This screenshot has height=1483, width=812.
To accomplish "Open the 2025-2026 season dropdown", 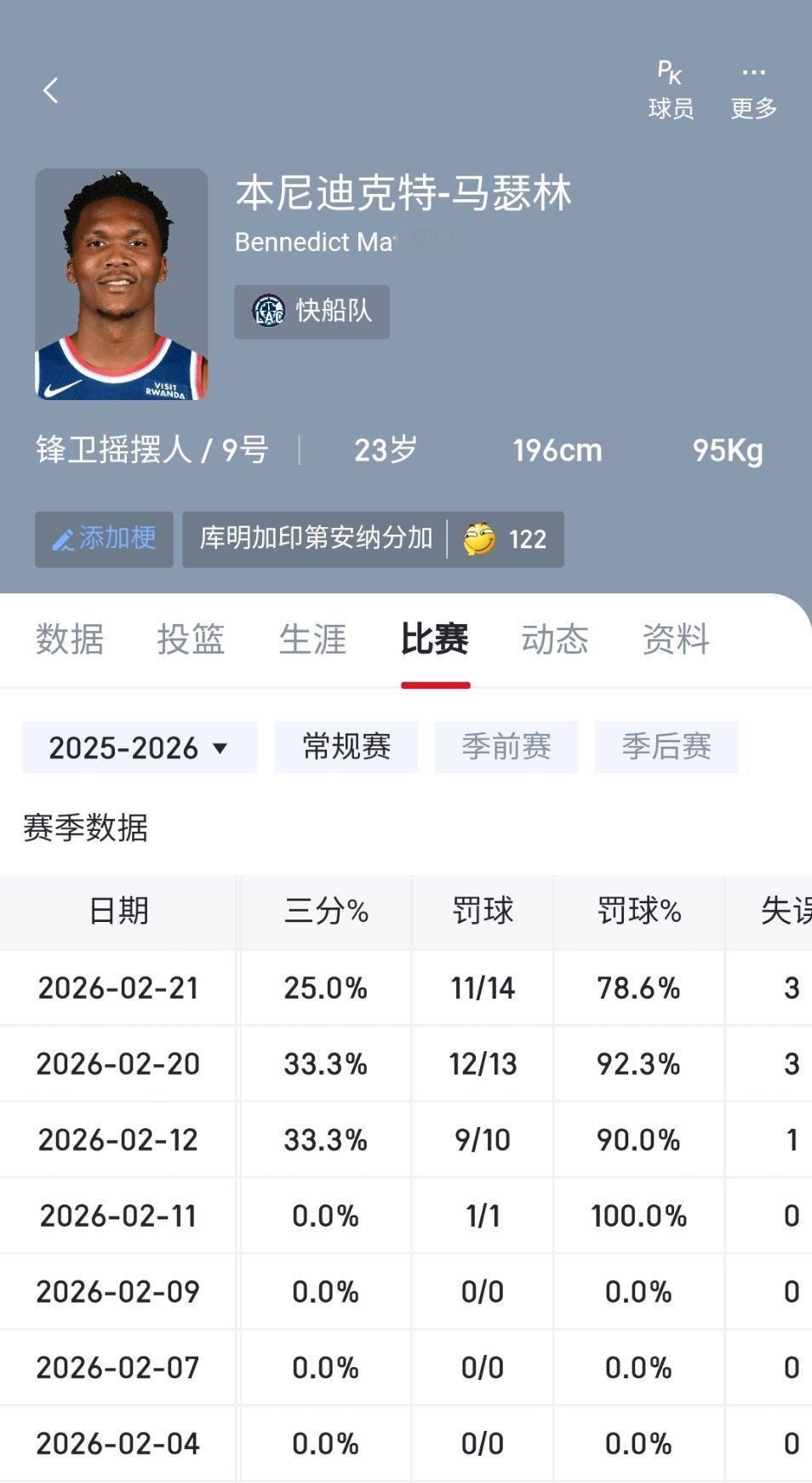I will point(139,747).
